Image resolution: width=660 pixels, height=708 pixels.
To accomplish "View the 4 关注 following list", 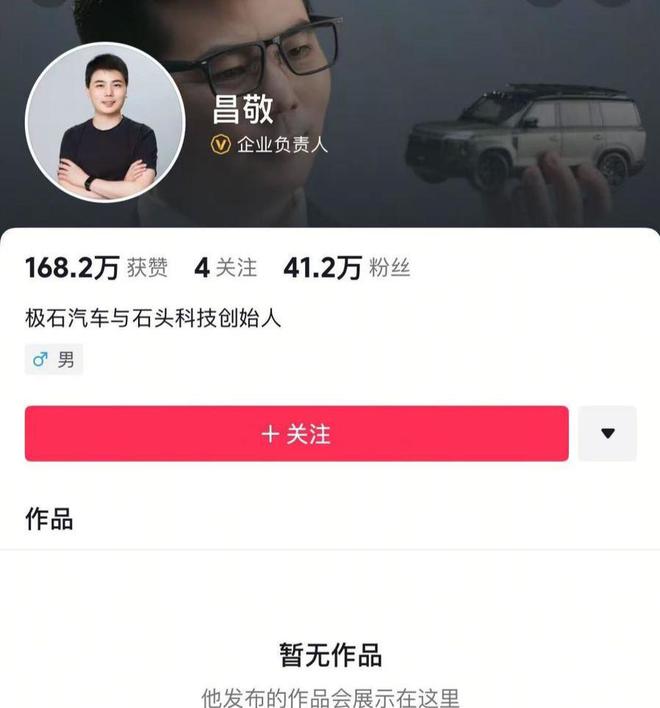I will pos(225,268).
